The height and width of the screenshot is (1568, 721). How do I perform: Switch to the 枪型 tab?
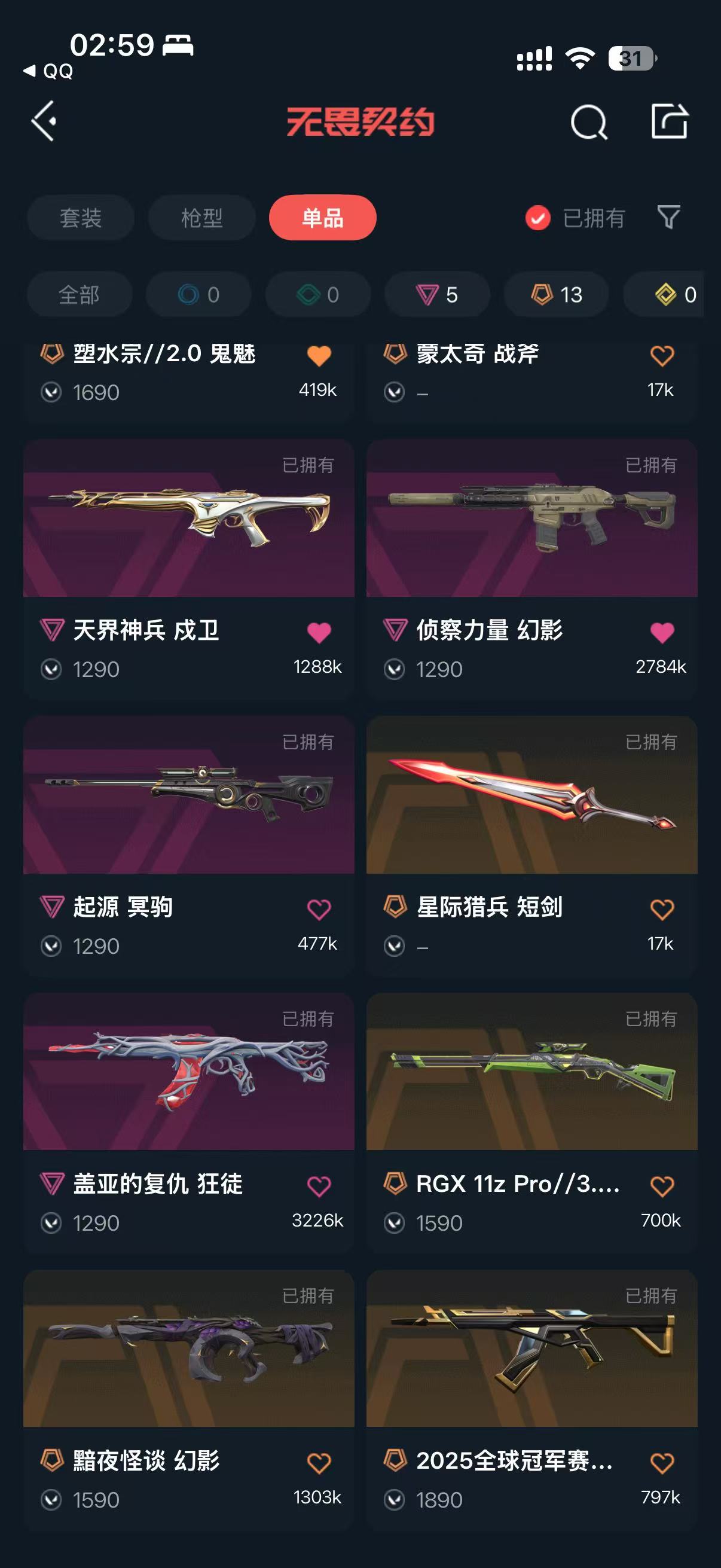[201, 217]
